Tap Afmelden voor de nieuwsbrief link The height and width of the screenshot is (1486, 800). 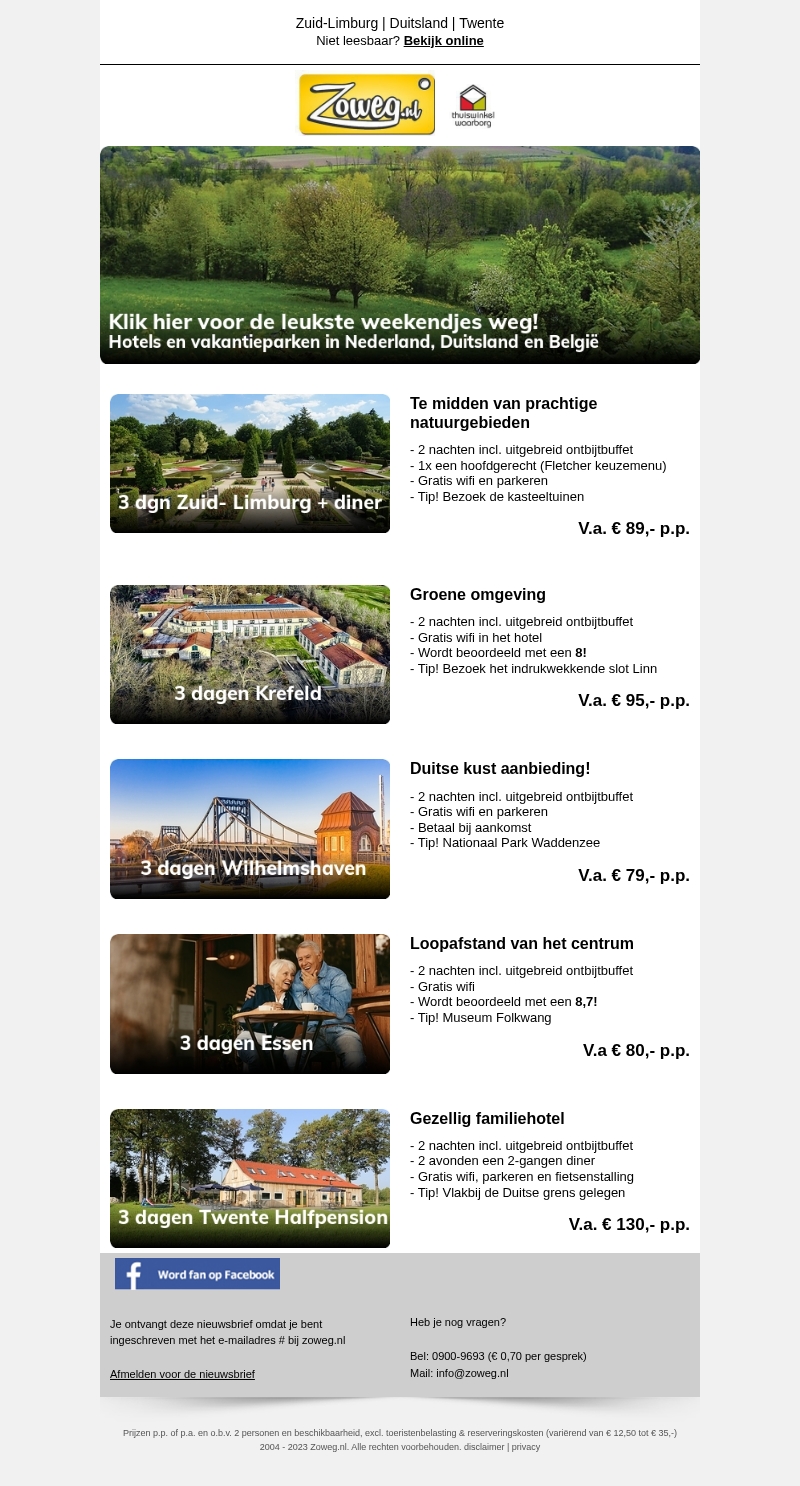(182, 1374)
